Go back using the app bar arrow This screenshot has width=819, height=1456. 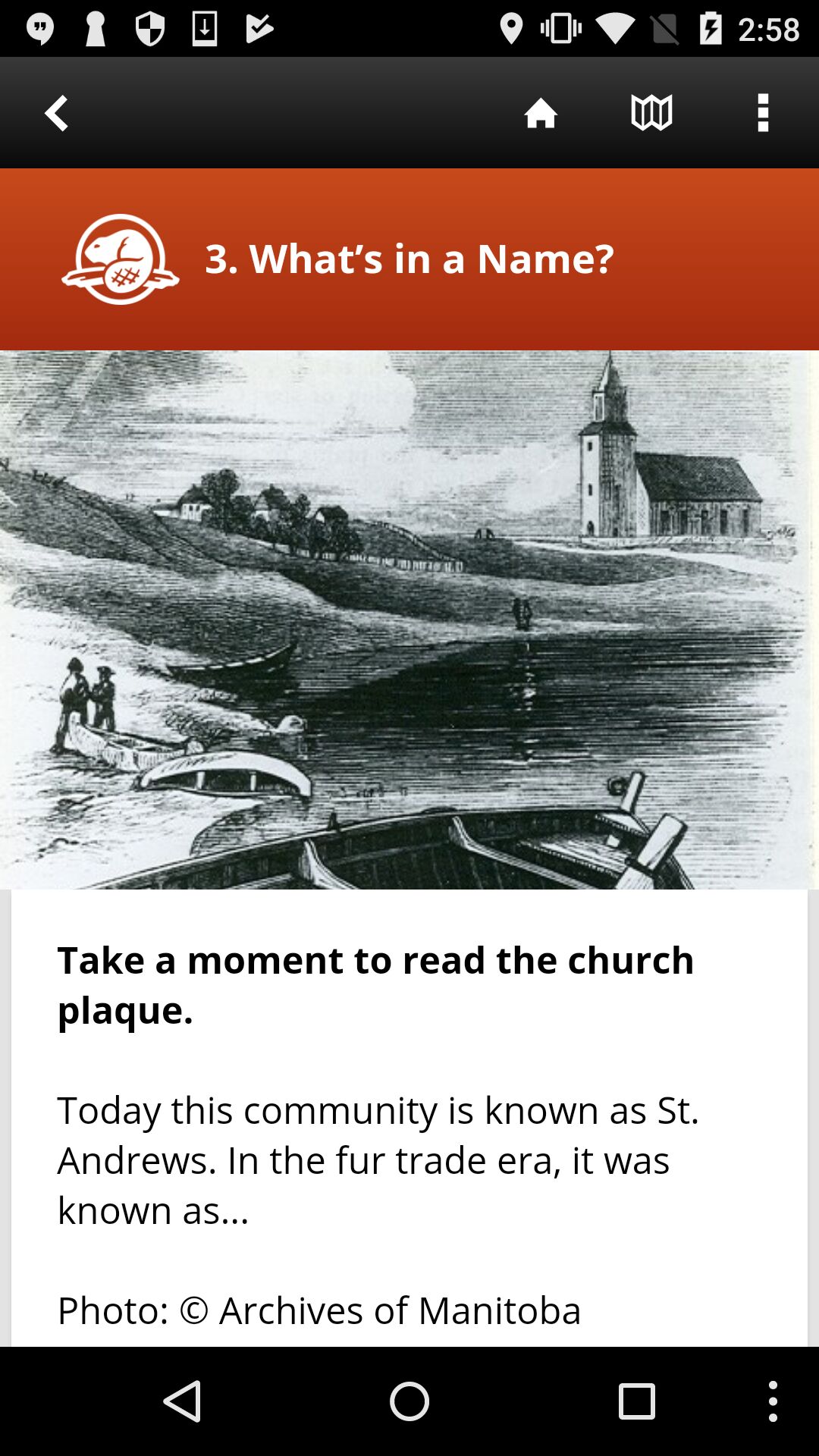coord(56,113)
